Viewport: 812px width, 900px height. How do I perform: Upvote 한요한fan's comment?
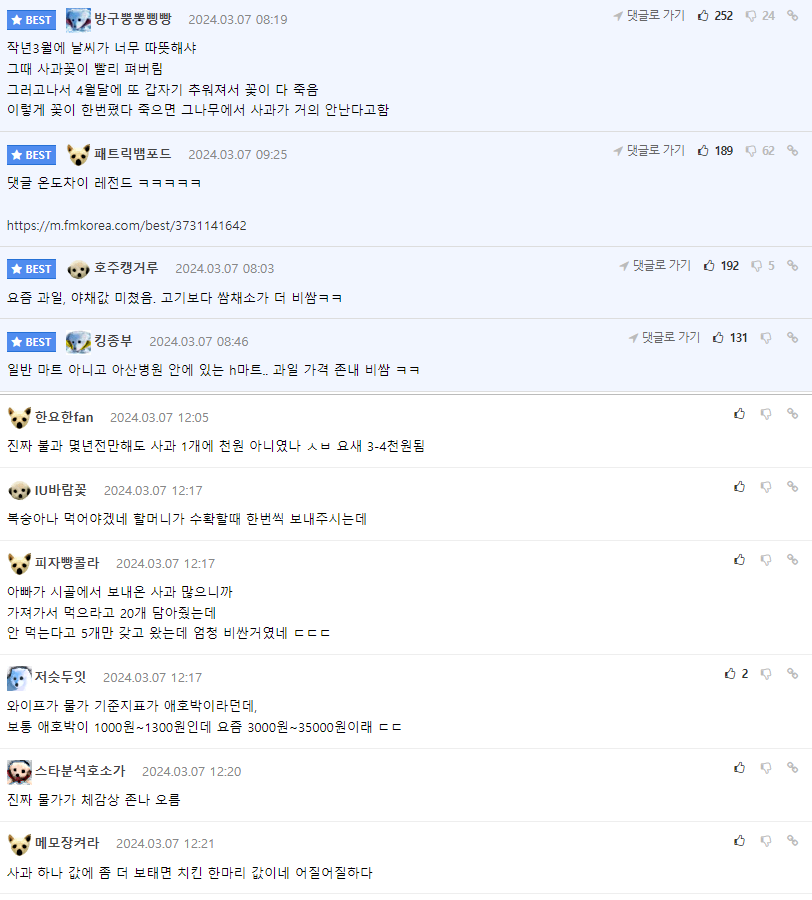point(740,413)
